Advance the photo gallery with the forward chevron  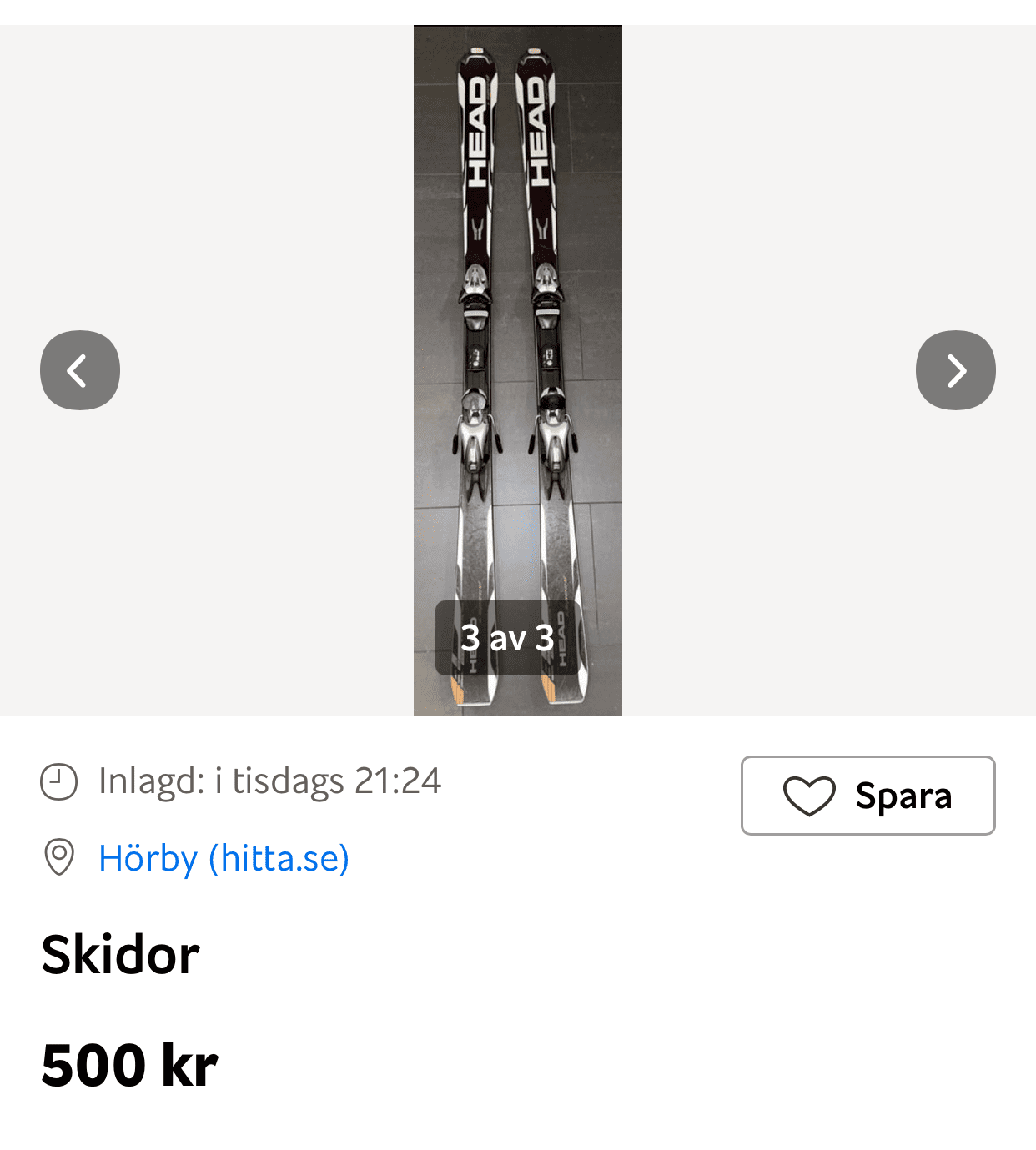956,369
